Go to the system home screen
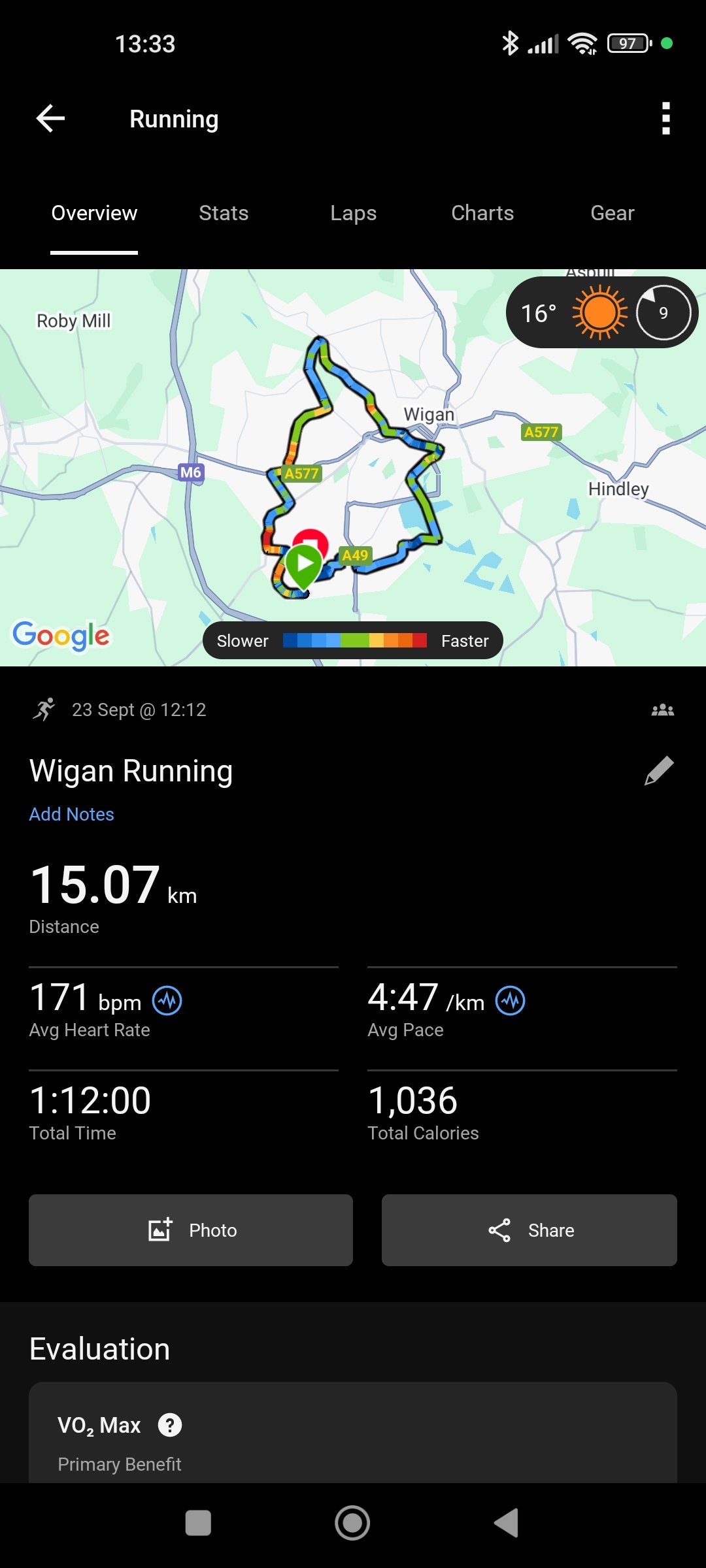This screenshot has height=1568, width=706. 352,1523
